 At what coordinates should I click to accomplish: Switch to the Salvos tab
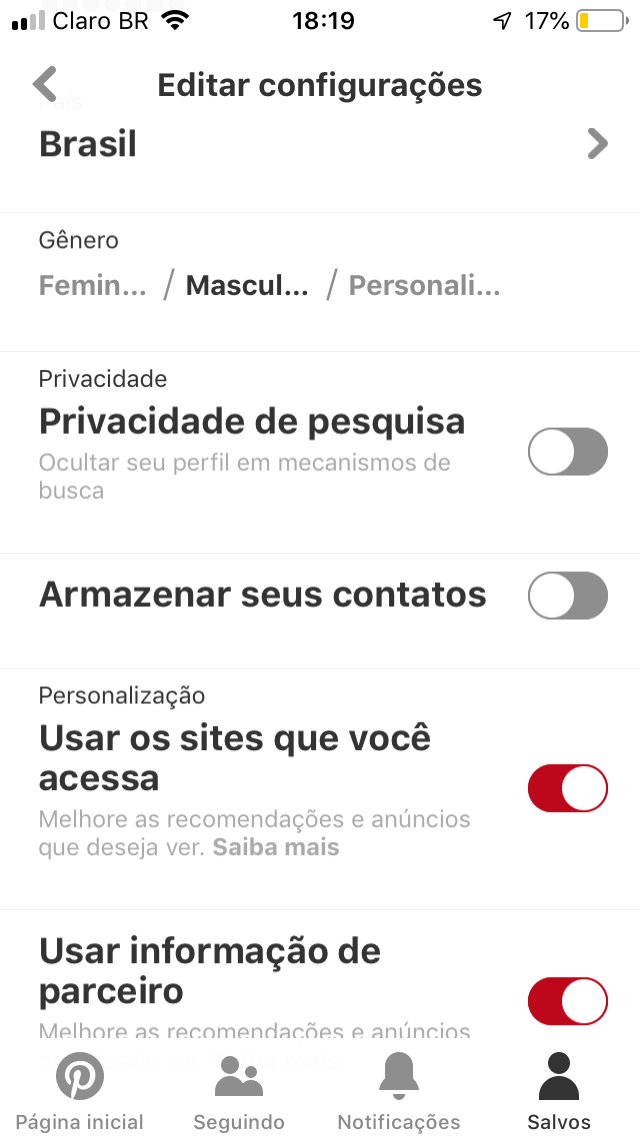point(559,1090)
